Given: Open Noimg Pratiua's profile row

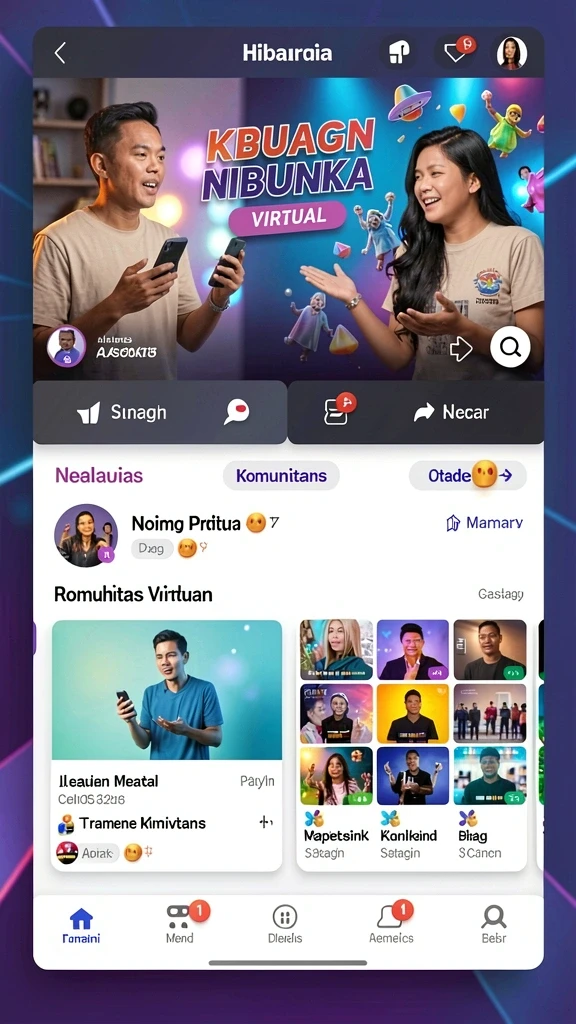Looking at the screenshot, I should point(288,535).
